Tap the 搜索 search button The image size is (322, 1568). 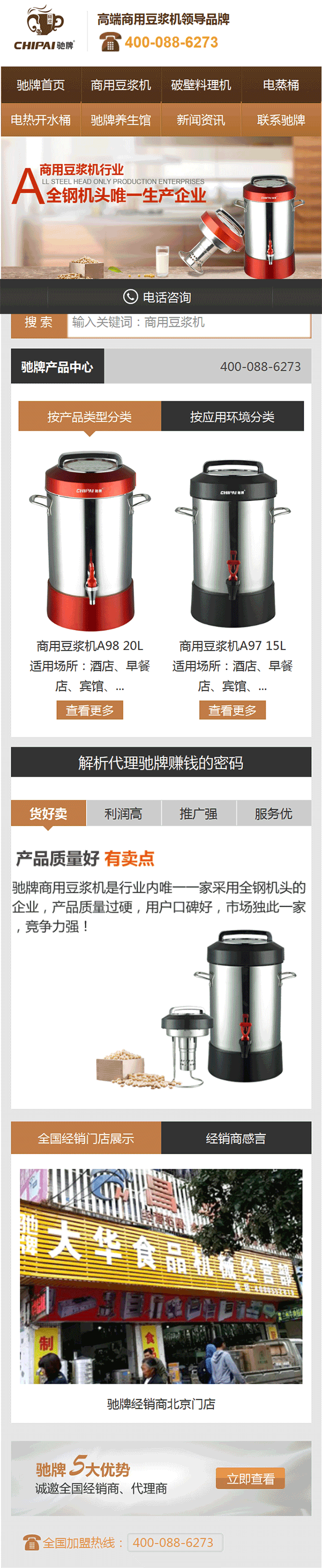point(39,323)
